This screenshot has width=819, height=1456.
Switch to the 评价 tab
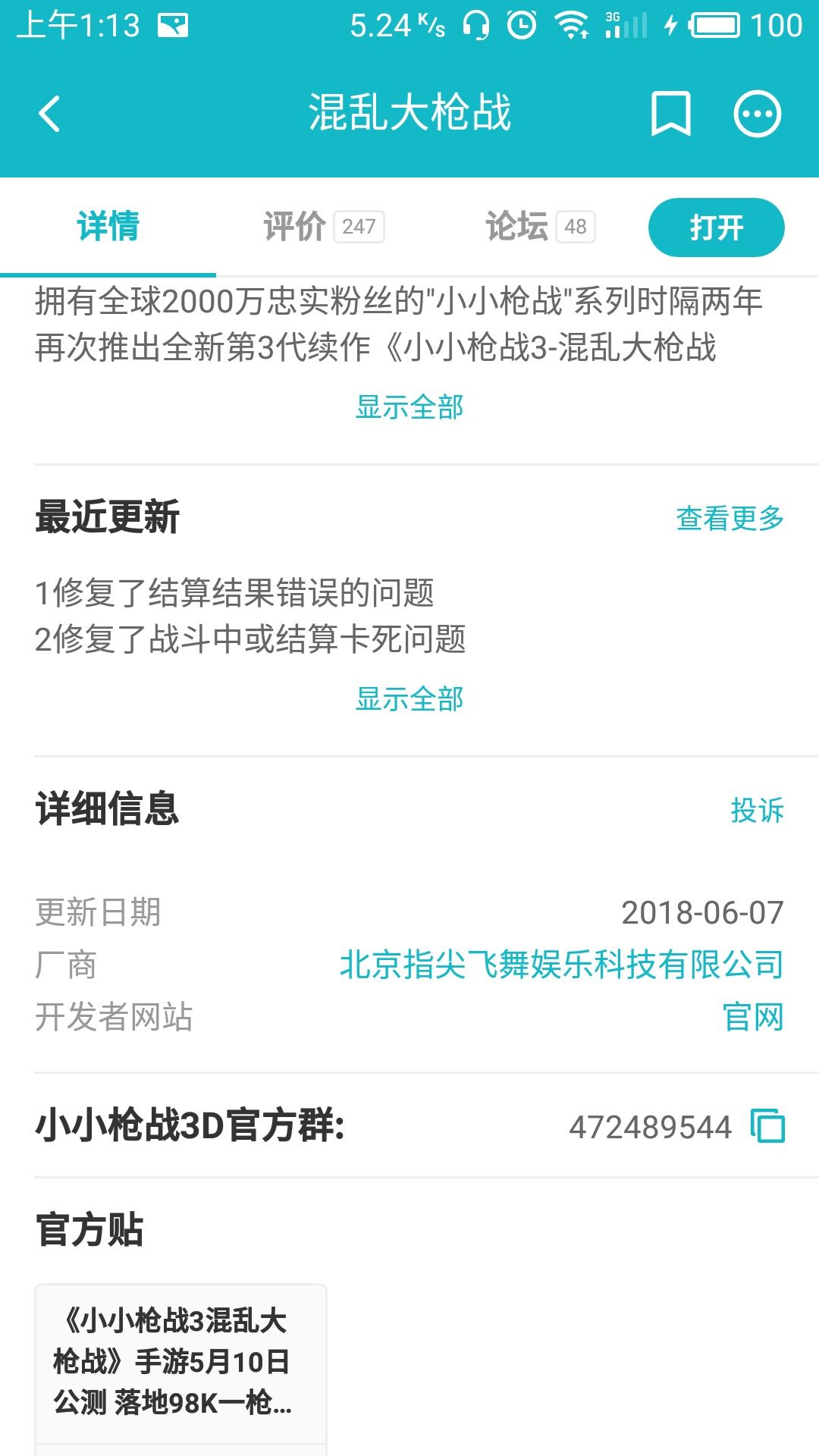322,226
